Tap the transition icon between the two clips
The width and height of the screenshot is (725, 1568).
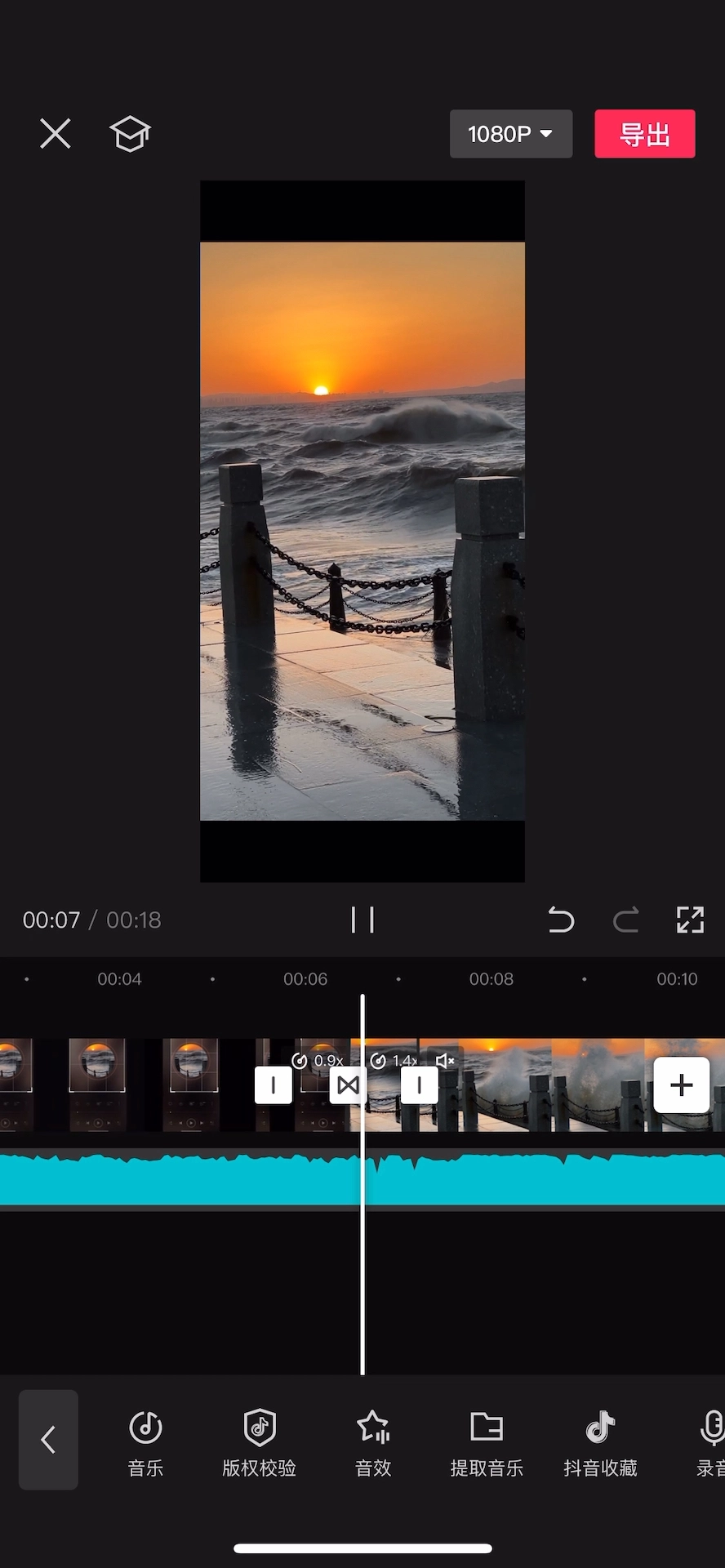(346, 1085)
